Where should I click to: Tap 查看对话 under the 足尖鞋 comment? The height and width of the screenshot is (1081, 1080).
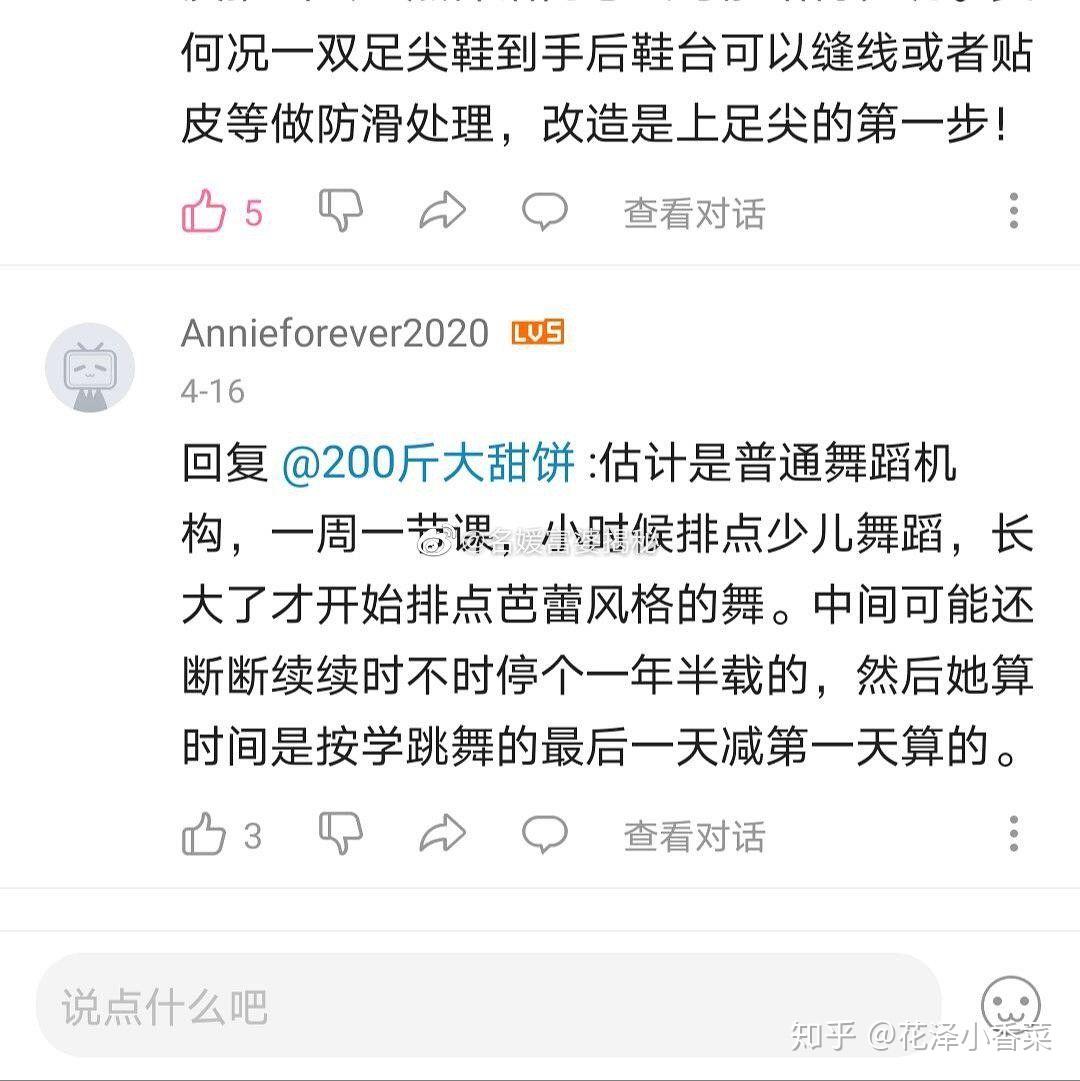click(x=694, y=213)
